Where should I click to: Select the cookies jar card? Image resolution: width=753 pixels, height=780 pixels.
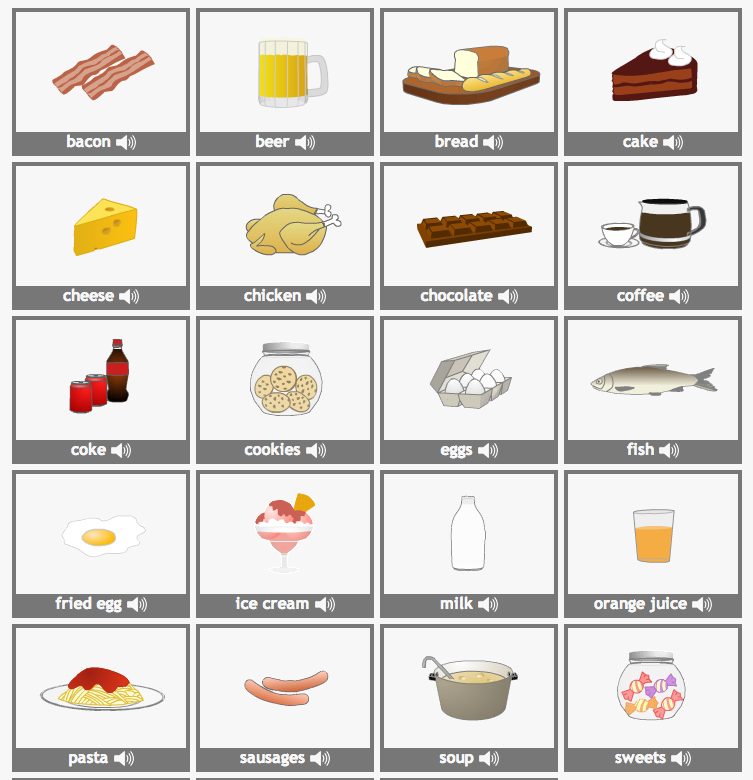coord(285,378)
